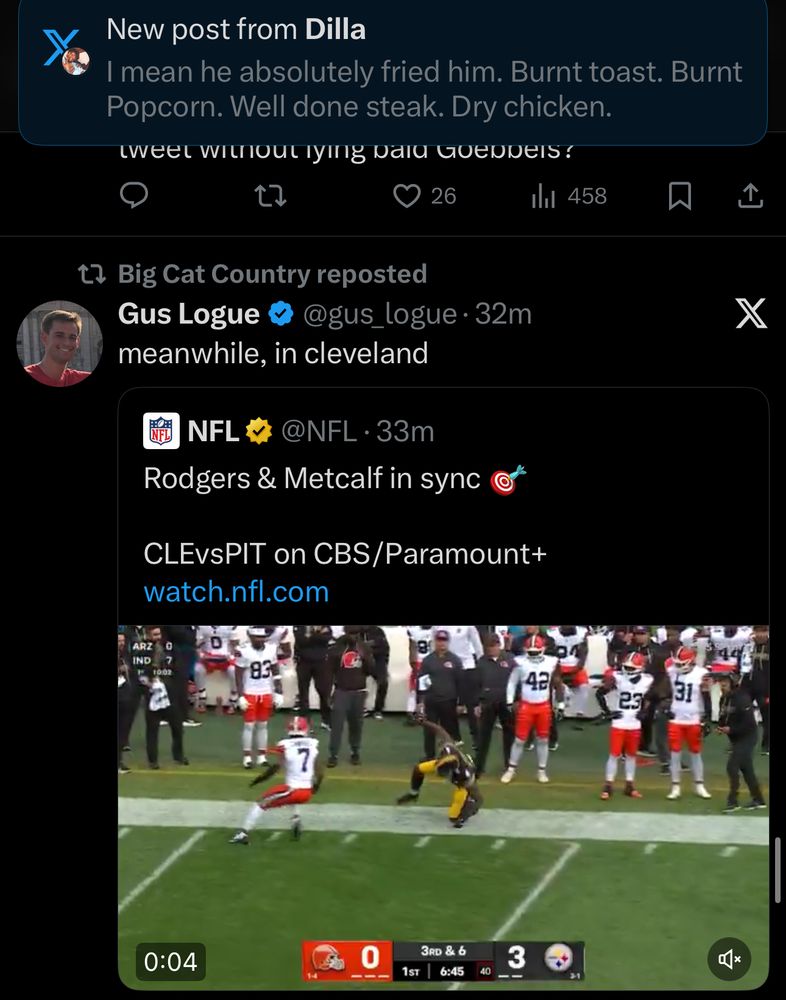This screenshot has width=786, height=1000.
Task: Like the post with 26 likes
Action: 407,196
